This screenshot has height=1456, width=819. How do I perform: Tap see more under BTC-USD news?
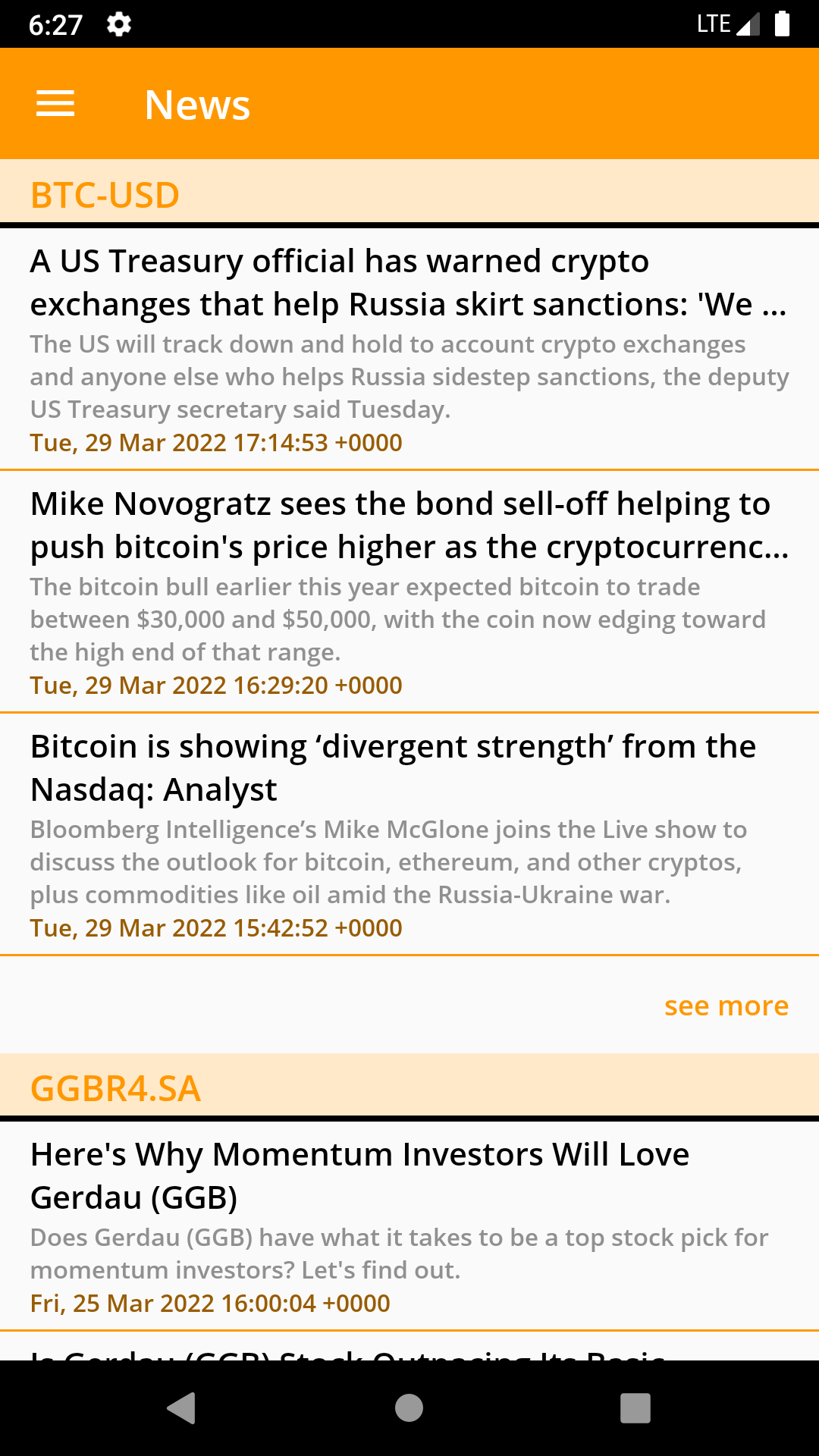point(726,1006)
